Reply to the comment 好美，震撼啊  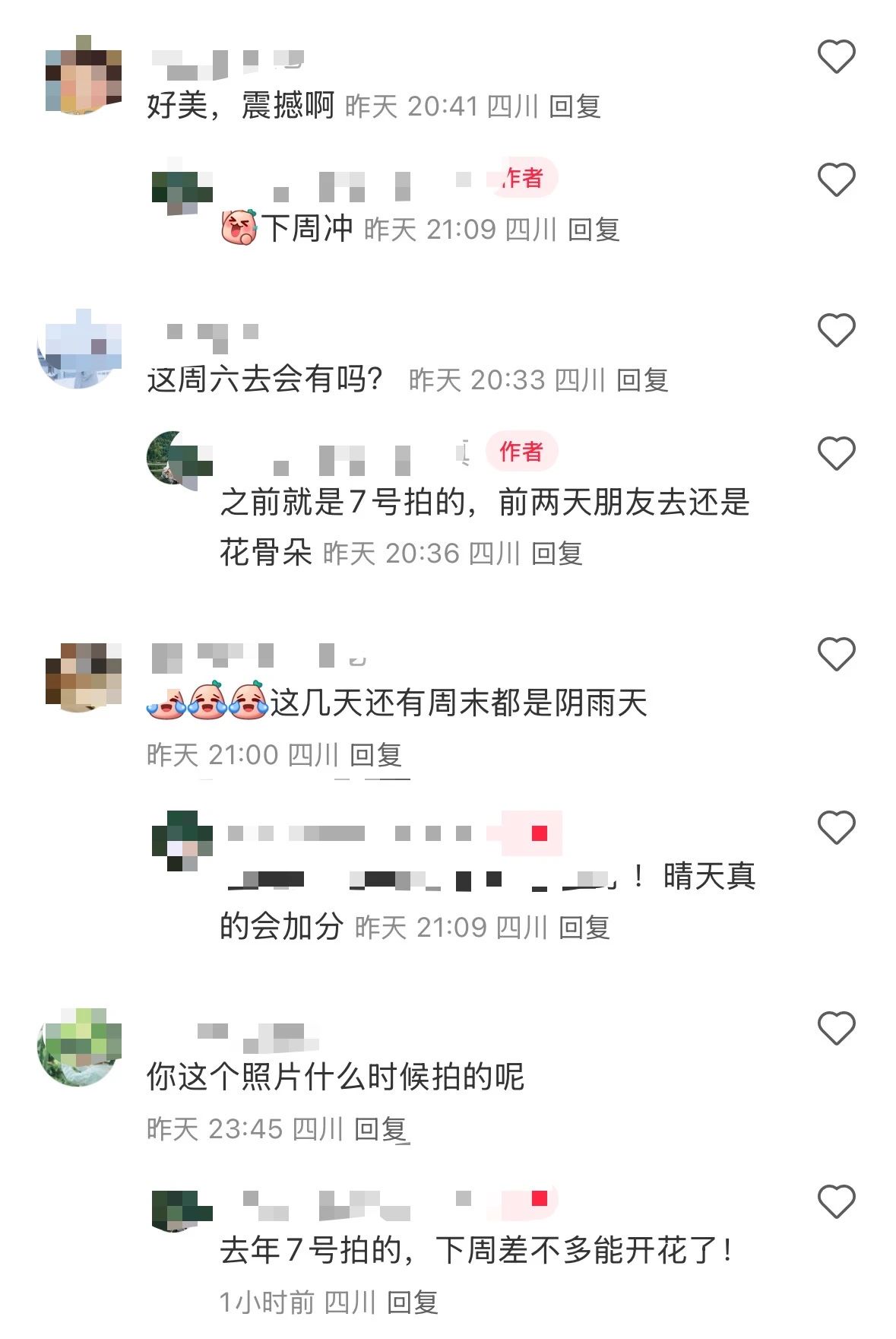[575, 106]
